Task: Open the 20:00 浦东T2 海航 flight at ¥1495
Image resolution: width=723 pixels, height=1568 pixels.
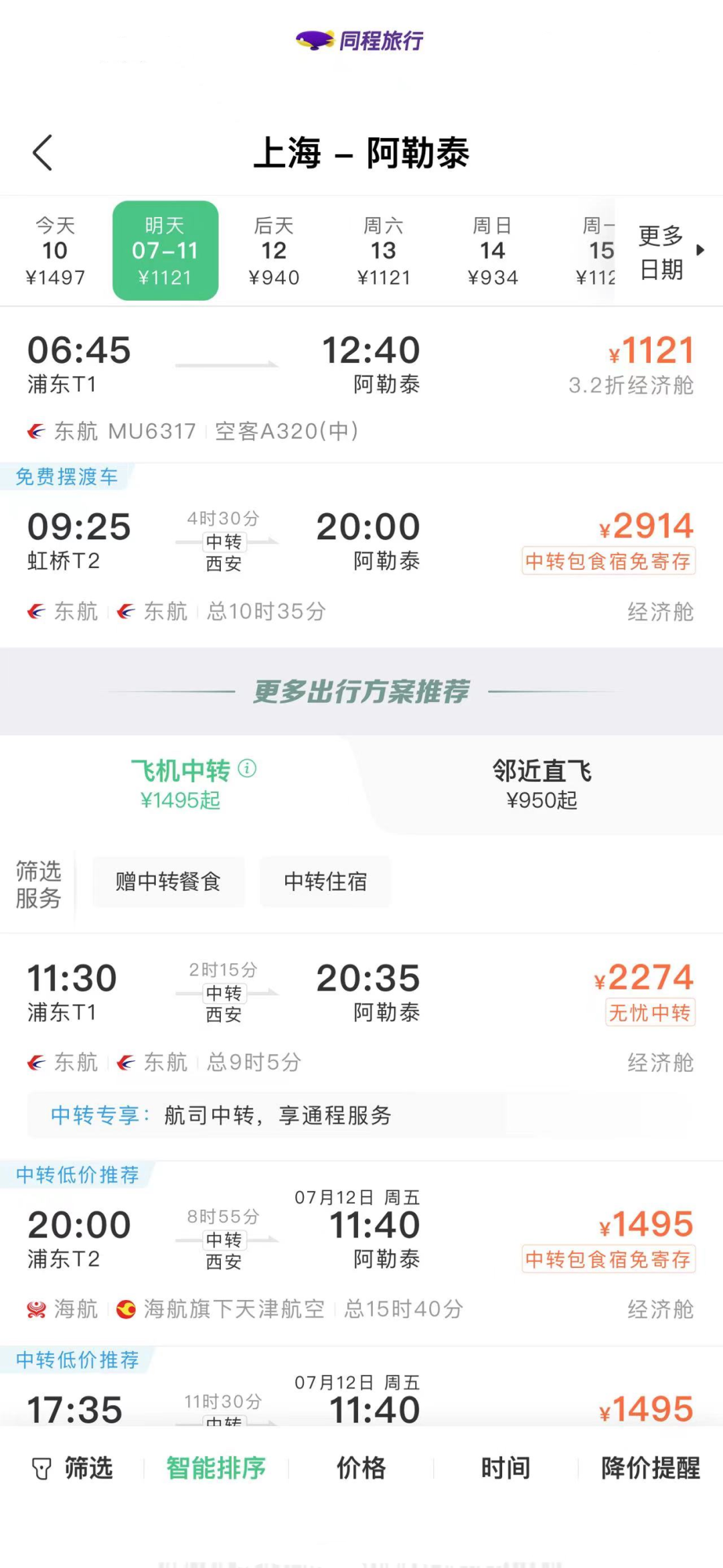Action: [361, 1254]
